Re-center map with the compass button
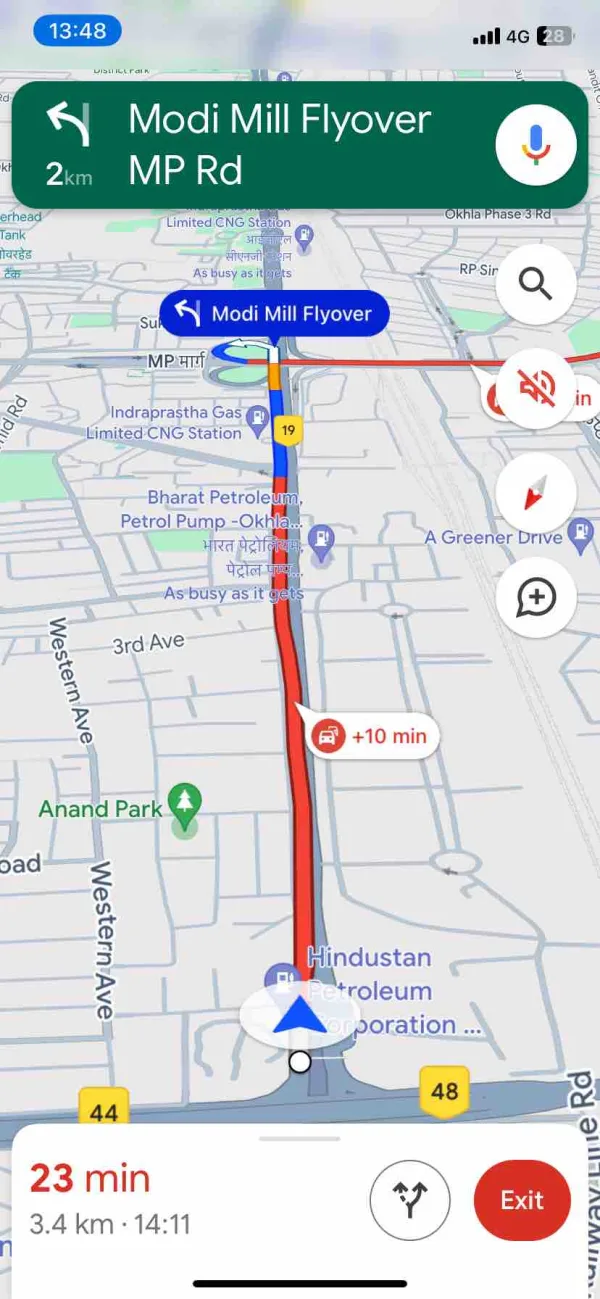Viewport: 600px width, 1299px height. pyautogui.click(x=536, y=493)
